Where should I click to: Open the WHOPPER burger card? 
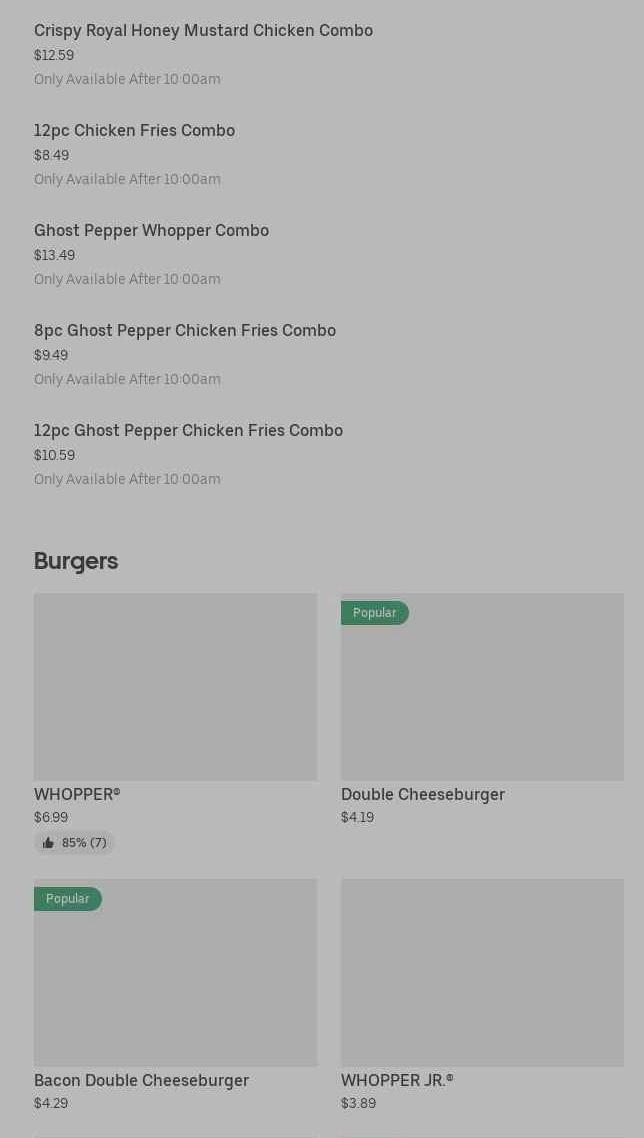point(175,723)
